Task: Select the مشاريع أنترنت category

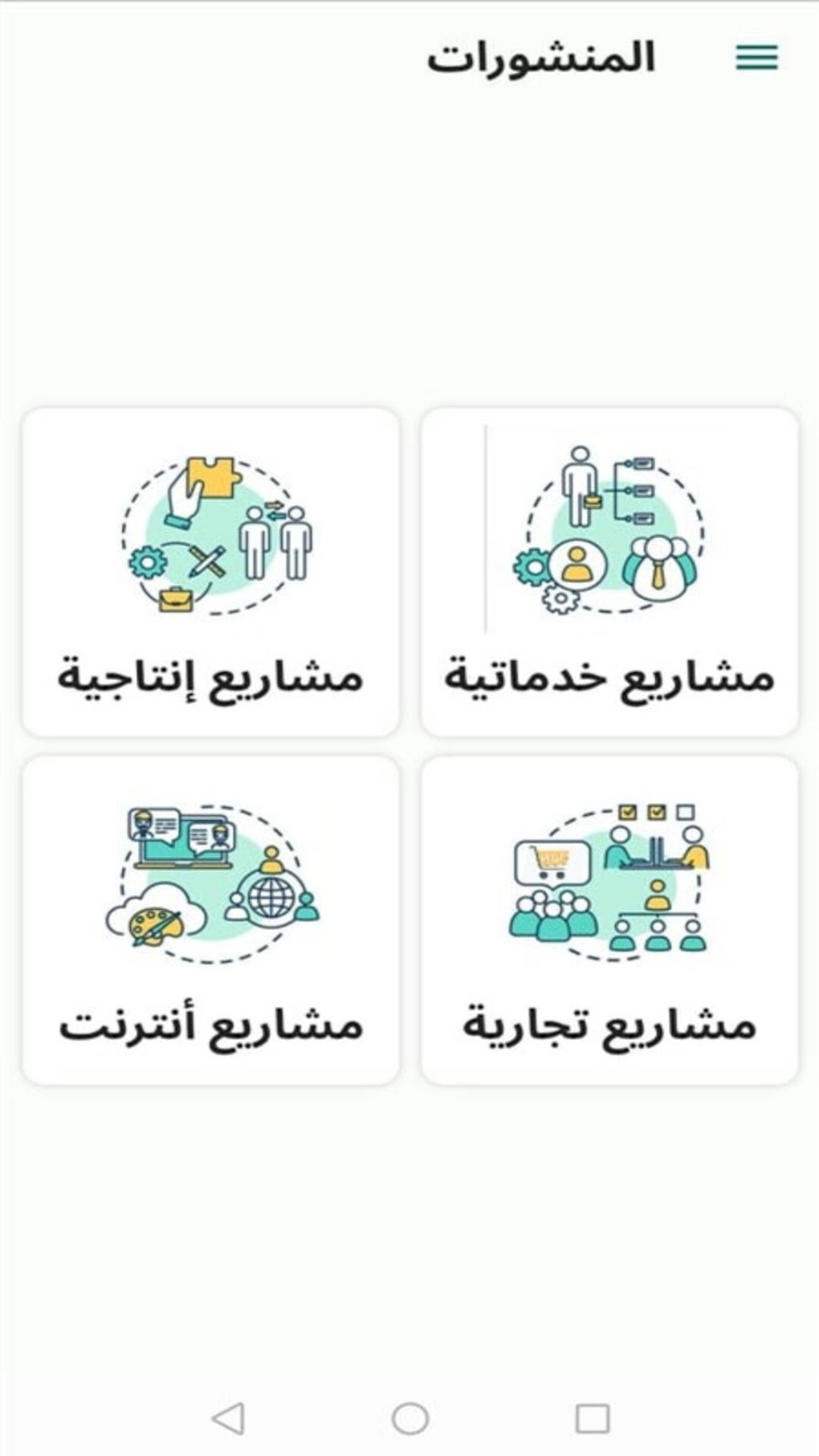Action: tap(210, 920)
